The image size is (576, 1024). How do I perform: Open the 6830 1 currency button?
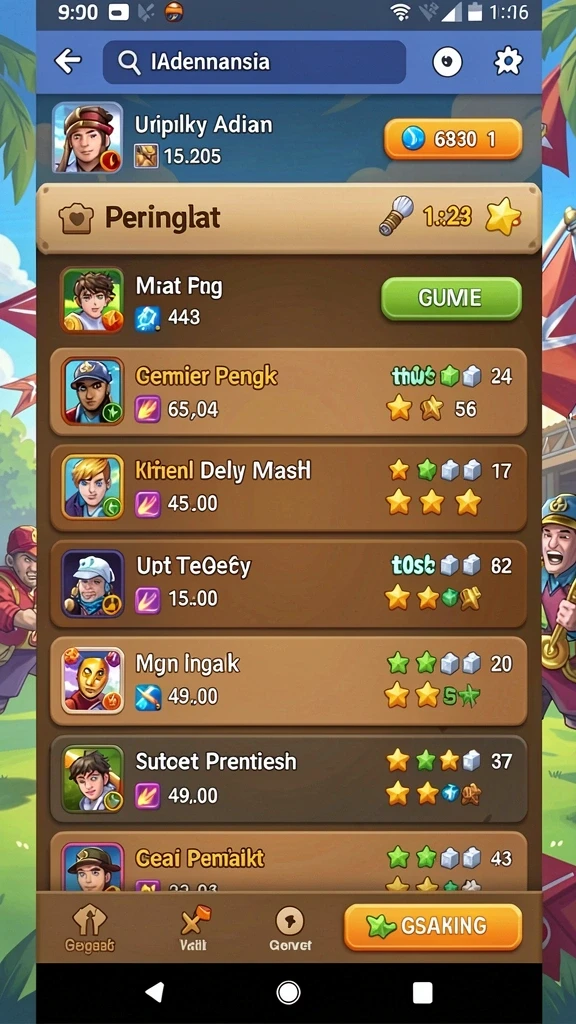[453, 138]
